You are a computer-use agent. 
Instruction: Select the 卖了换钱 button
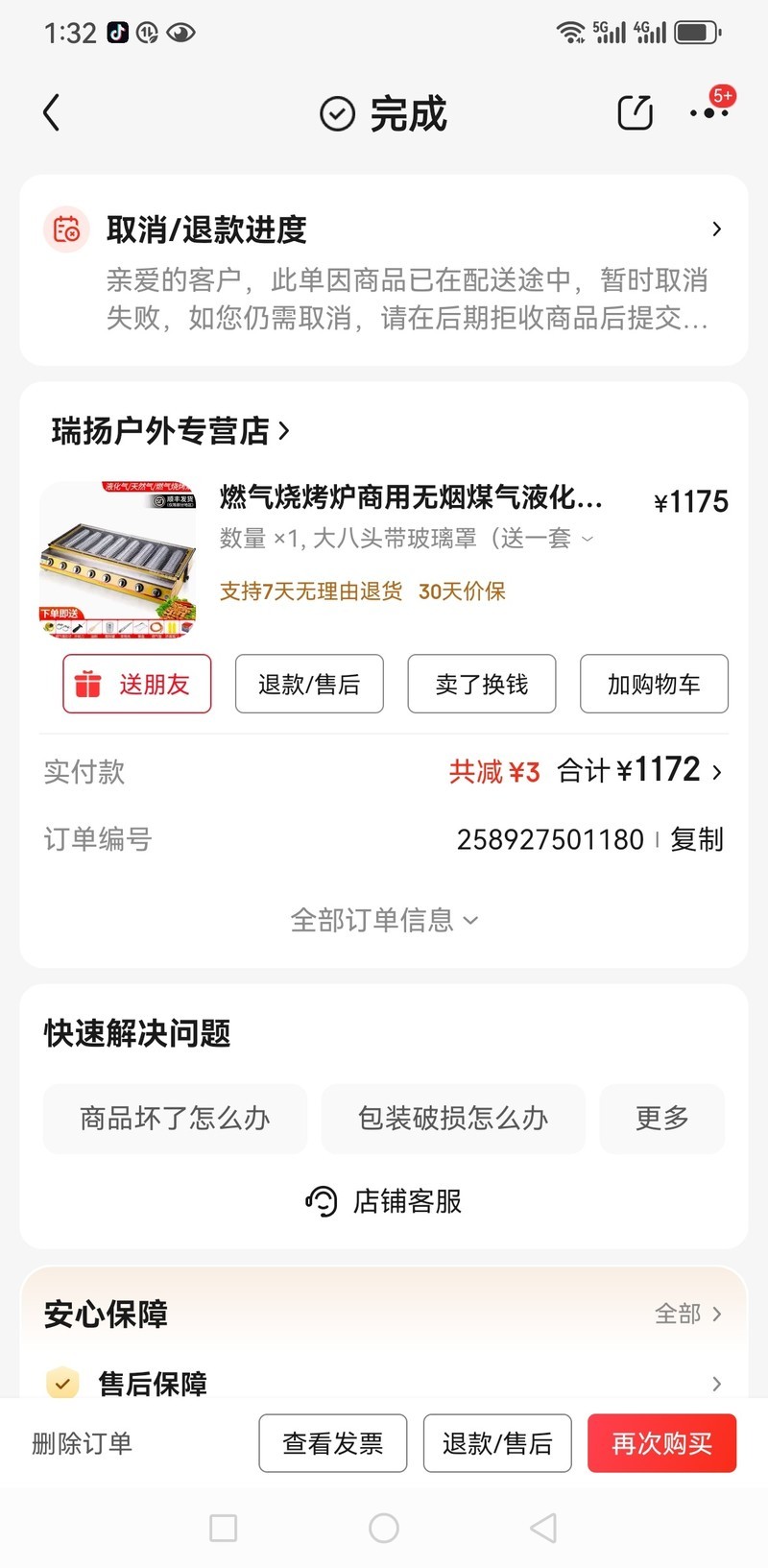(x=482, y=684)
